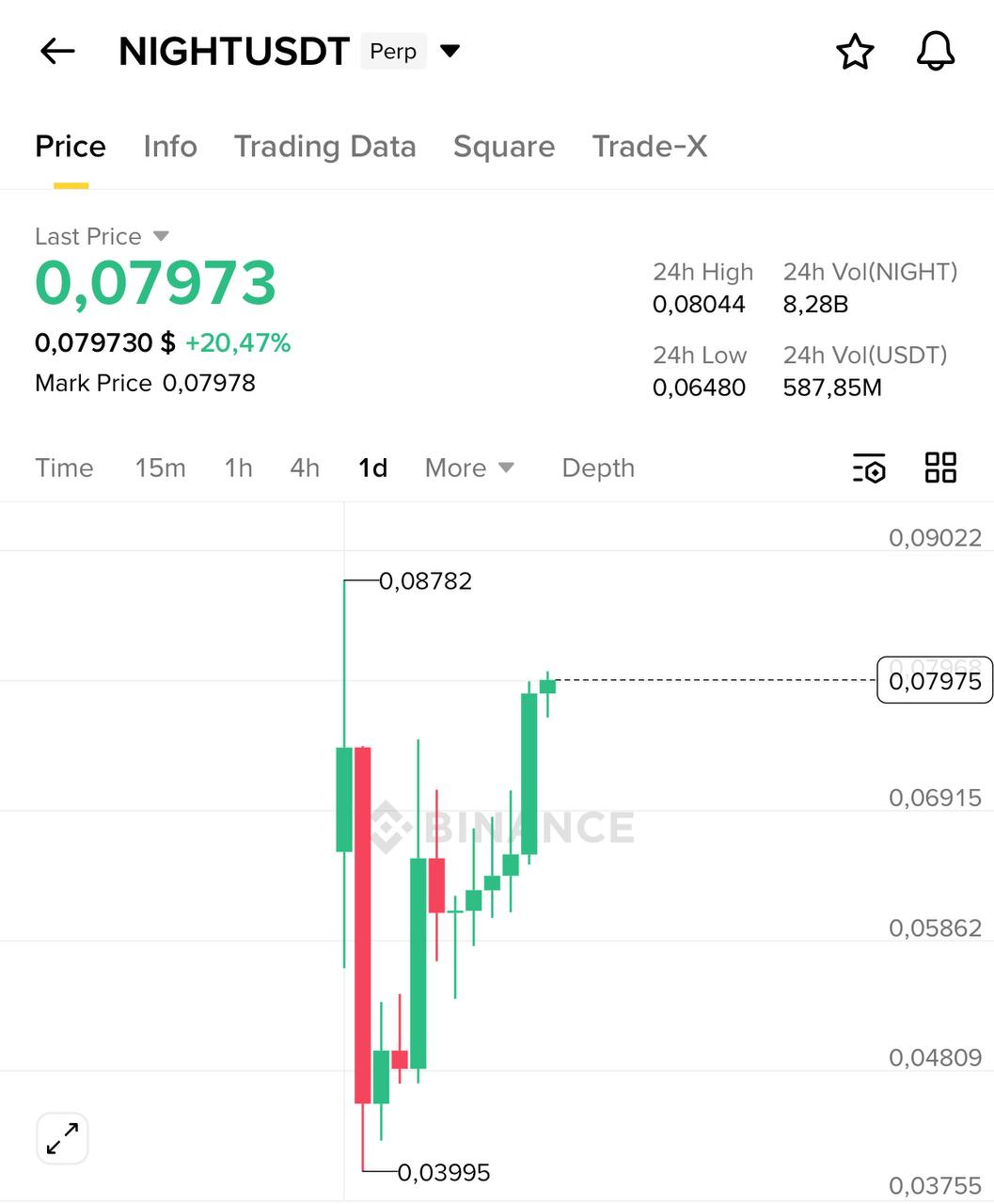Expand the Last Price dropdown
Screen dimensions: 994x1204
point(161,236)
